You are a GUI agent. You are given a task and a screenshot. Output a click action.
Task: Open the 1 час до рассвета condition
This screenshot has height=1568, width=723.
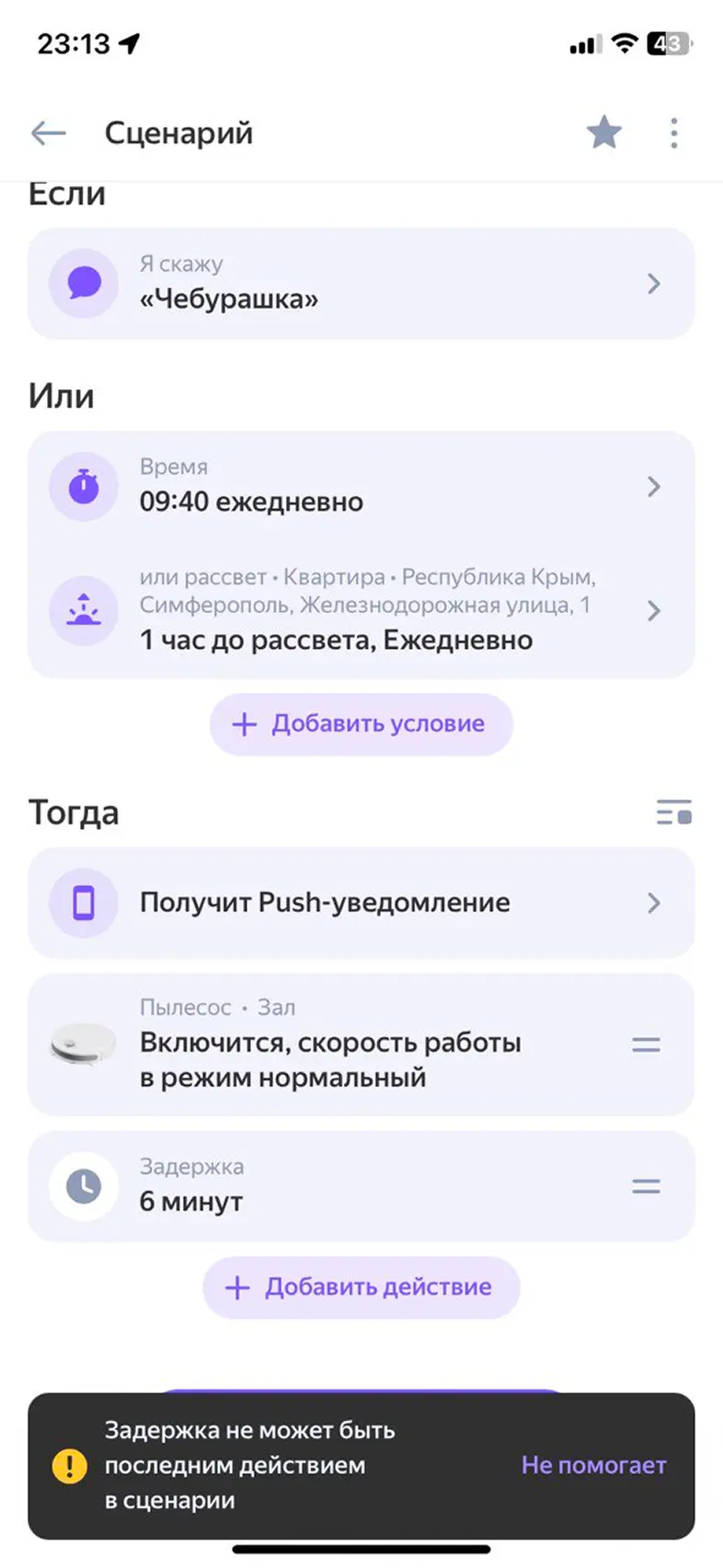tap(361, 610)
